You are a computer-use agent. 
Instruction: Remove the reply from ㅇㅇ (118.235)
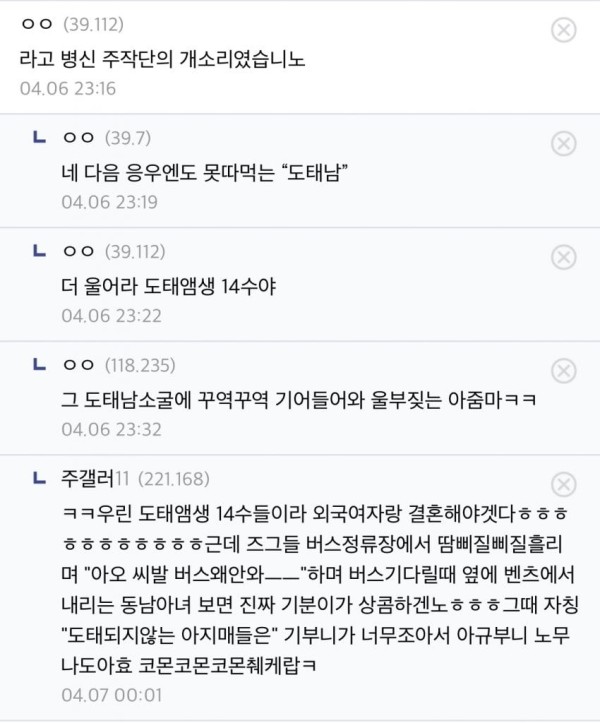point(564,371)
